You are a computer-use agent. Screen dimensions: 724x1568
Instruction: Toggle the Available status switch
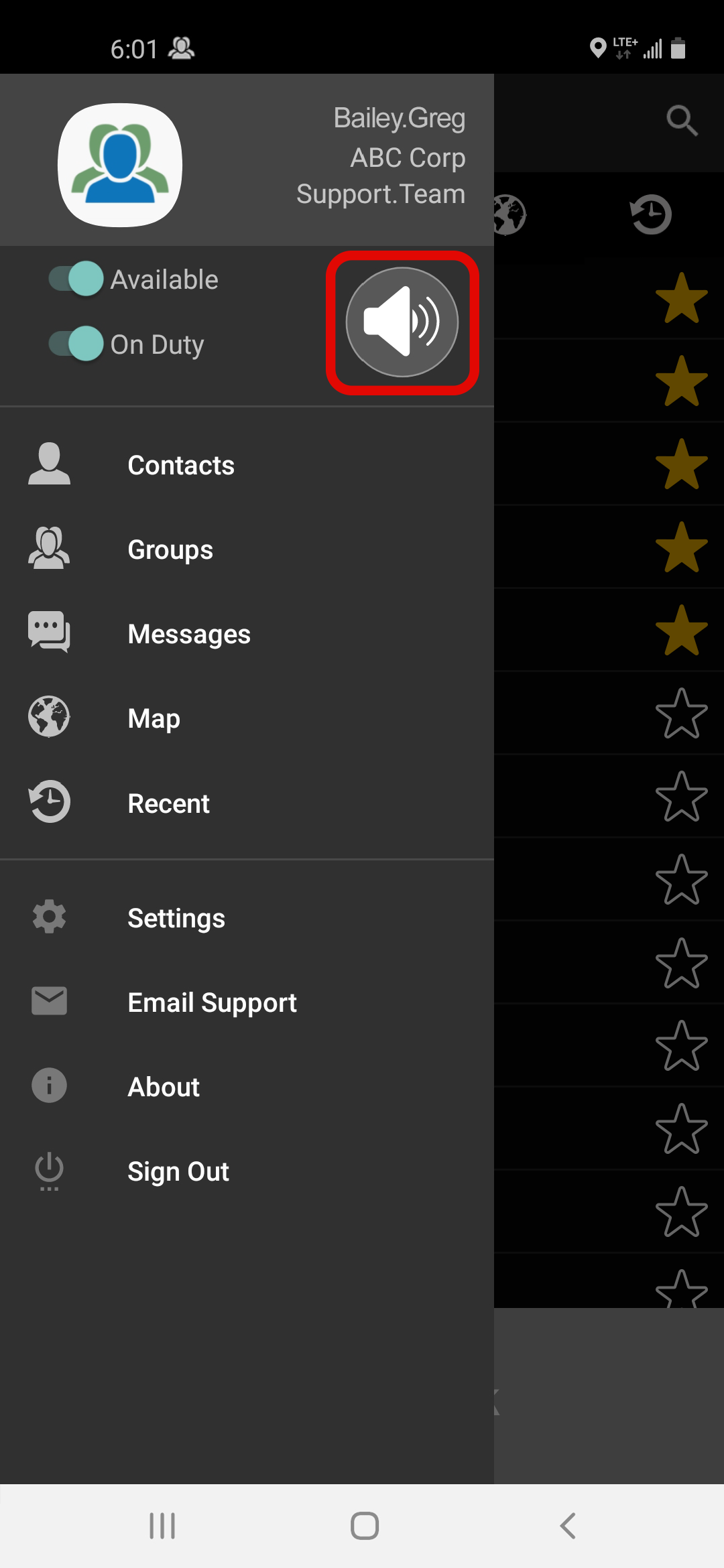(x=74, y=279)
